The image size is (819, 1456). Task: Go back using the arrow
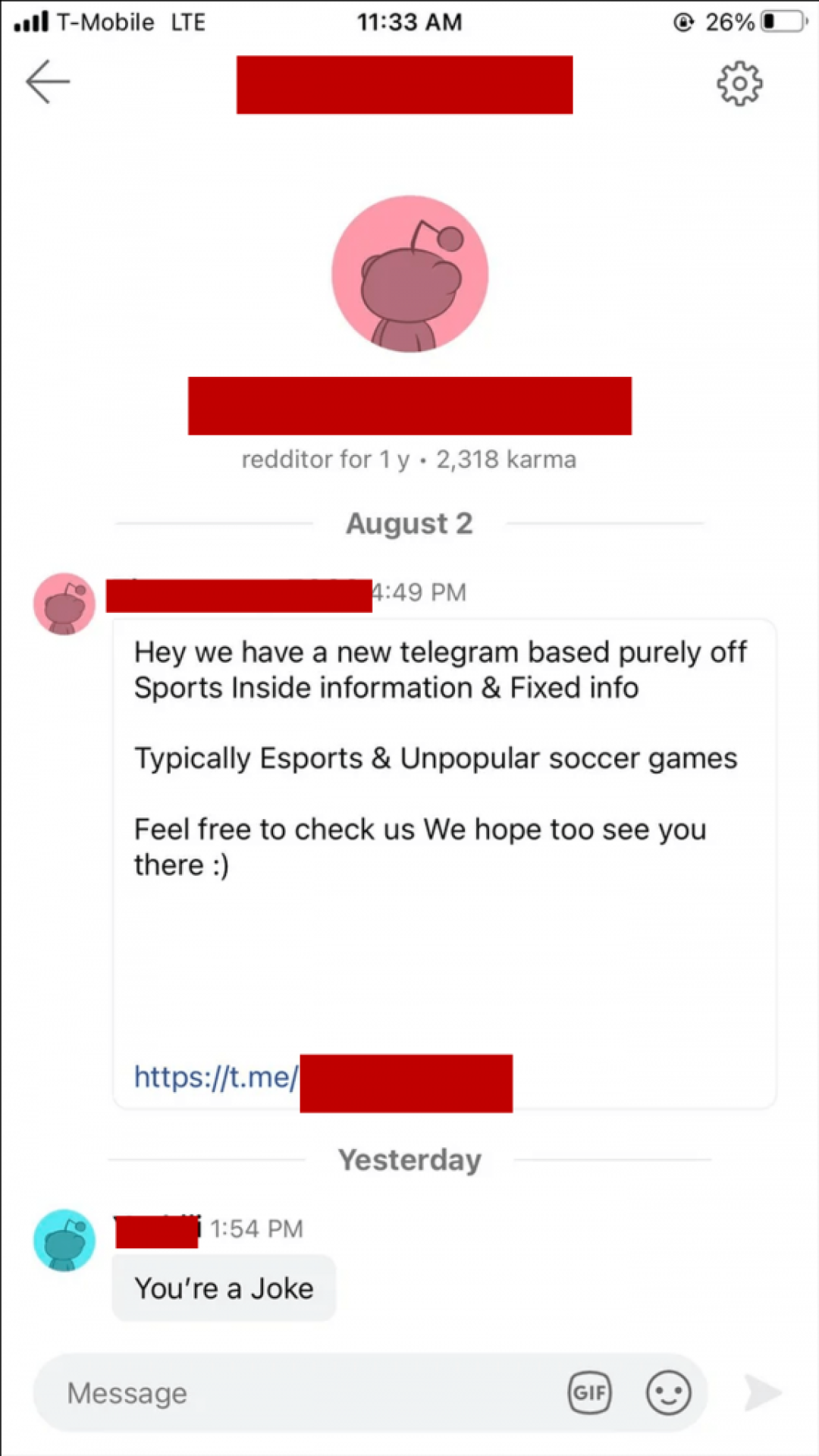point(48,81)
